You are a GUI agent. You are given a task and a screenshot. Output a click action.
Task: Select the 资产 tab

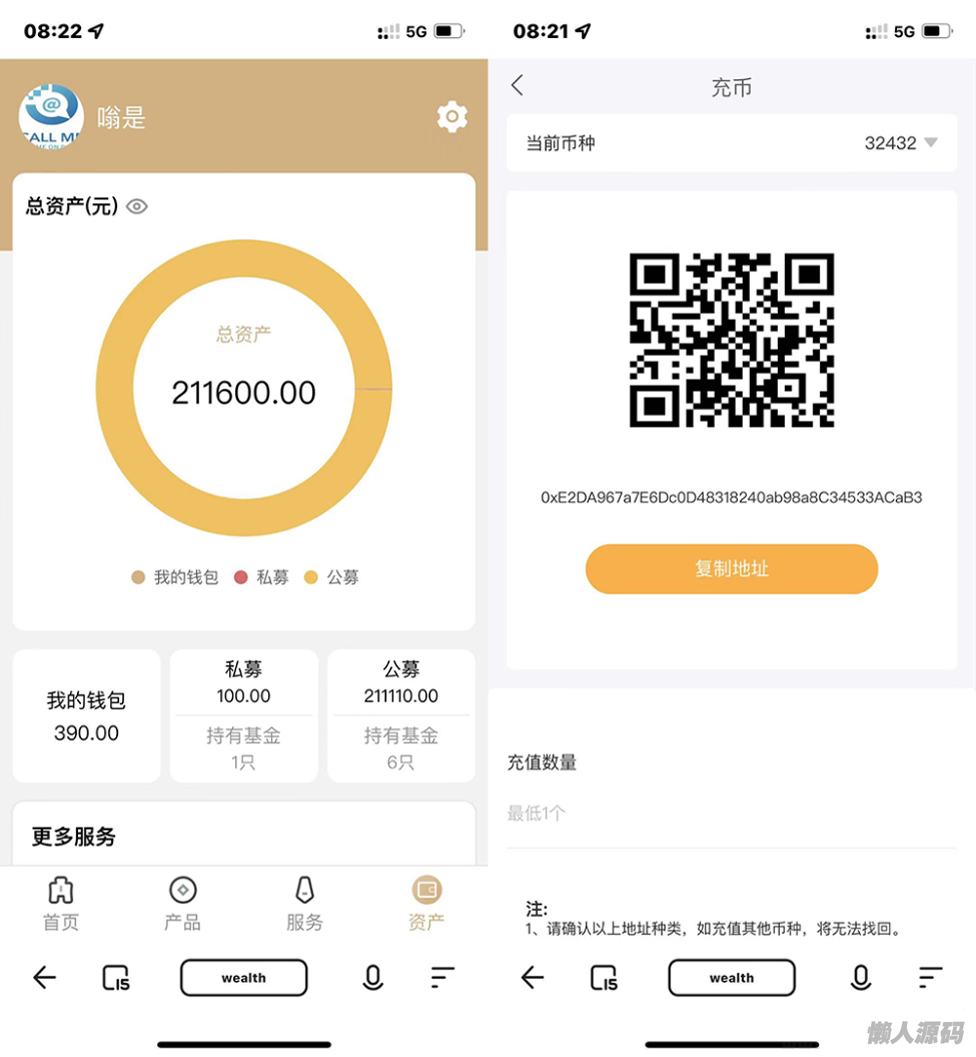(x=426, y=904)
